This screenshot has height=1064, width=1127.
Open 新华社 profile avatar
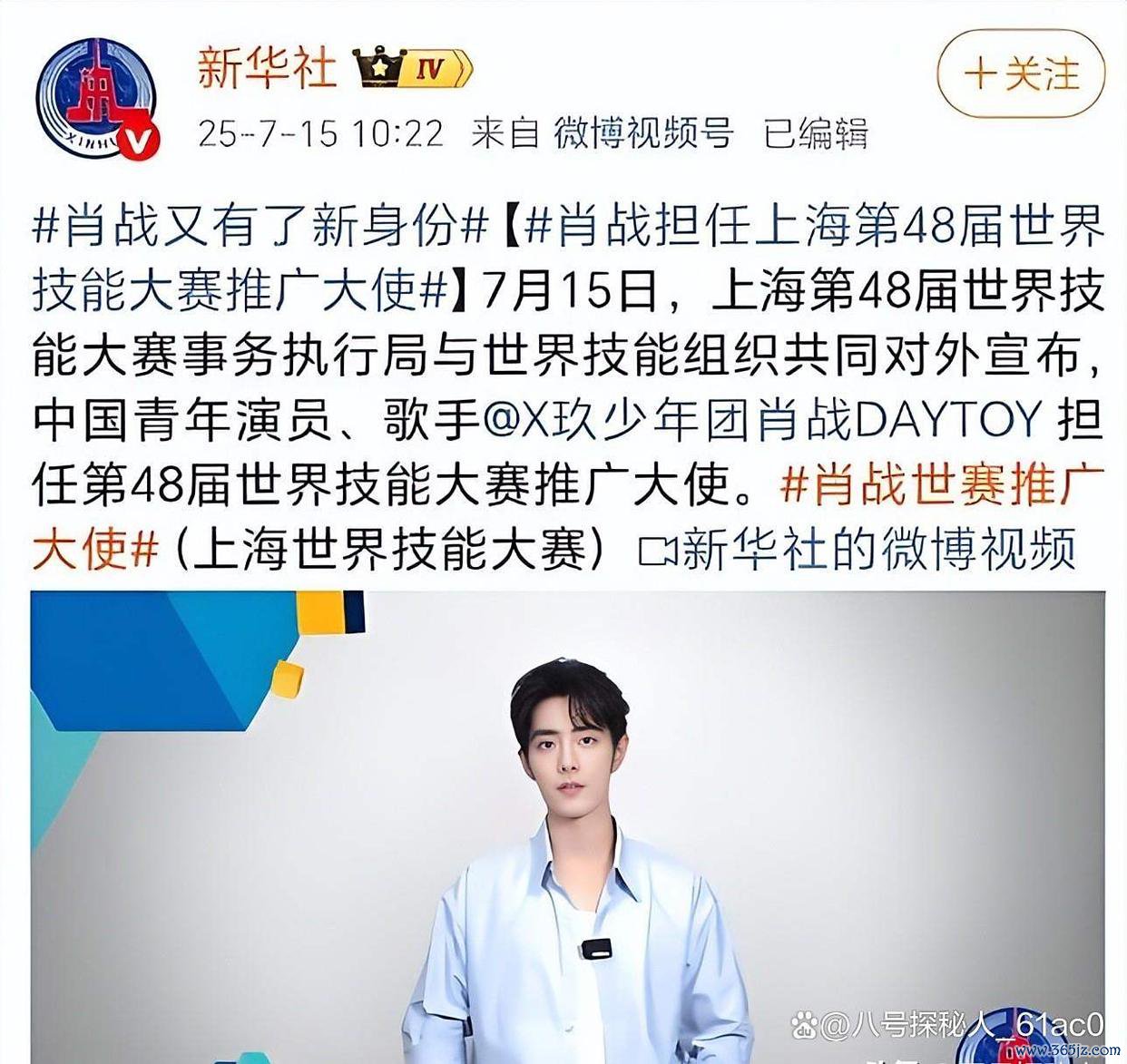tap(97, 99)
